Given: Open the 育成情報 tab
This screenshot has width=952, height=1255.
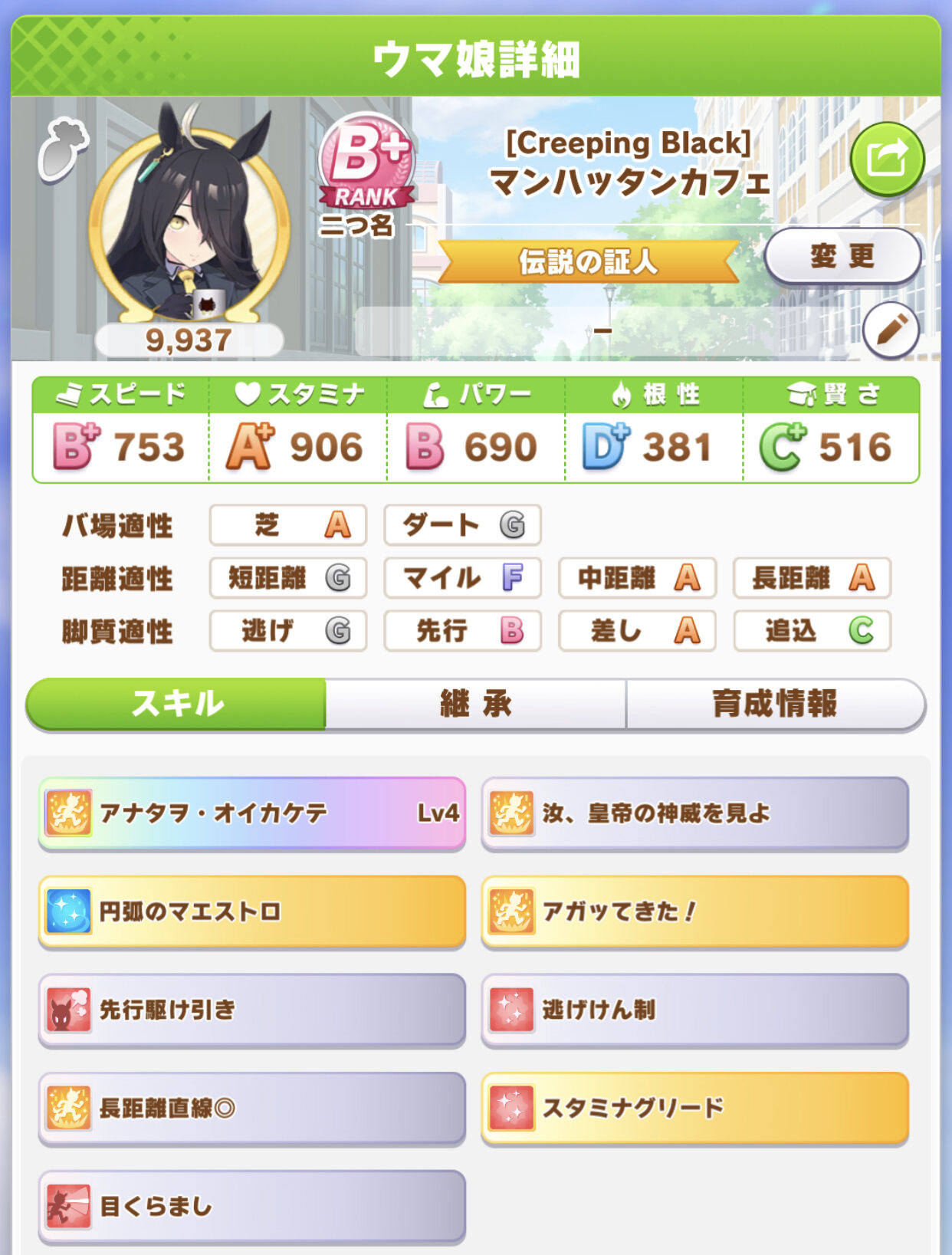Looking at the screenshot, I should click(x=775, y=704).
